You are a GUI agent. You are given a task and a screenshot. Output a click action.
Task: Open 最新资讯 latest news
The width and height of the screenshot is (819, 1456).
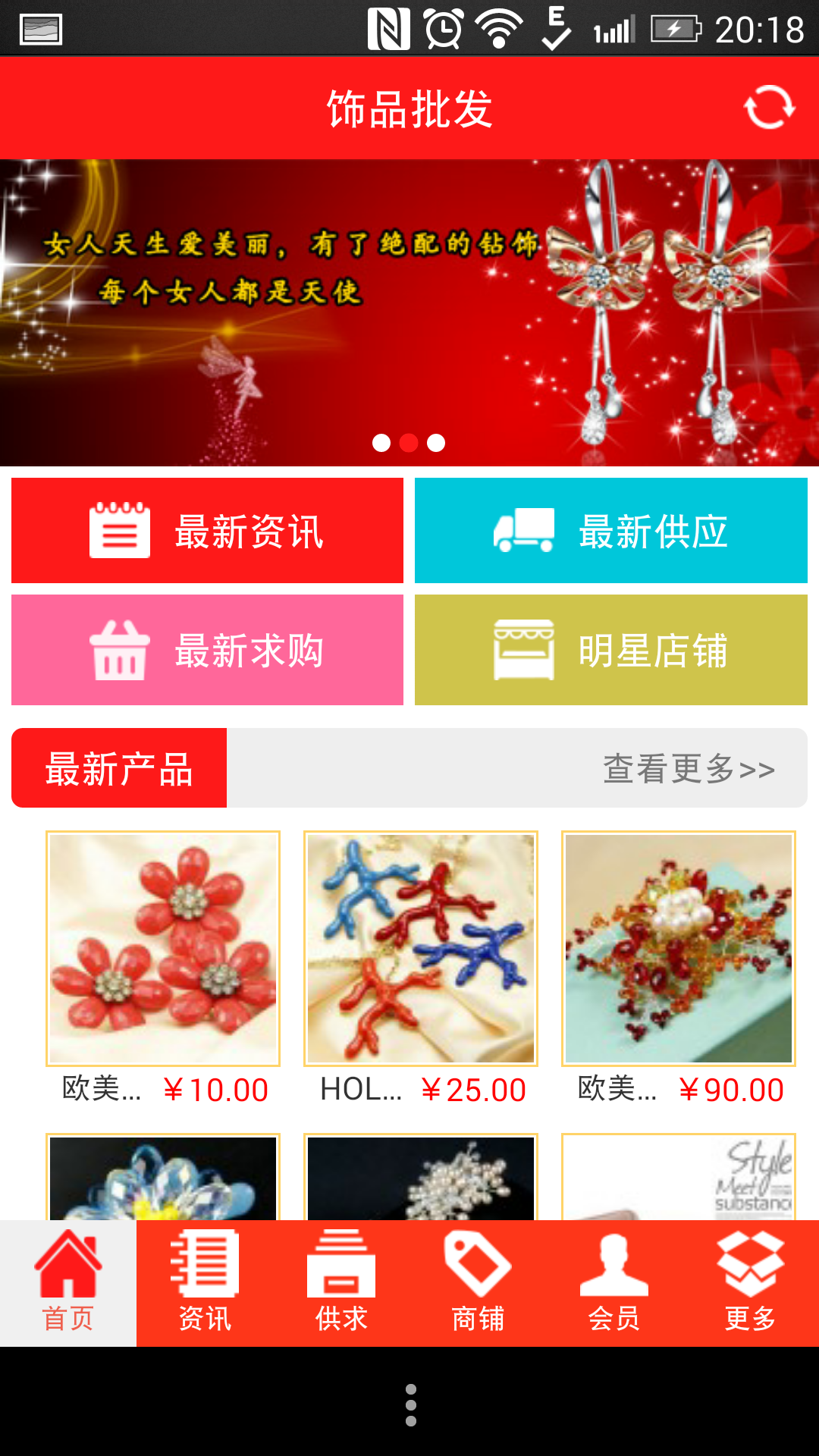207,531
